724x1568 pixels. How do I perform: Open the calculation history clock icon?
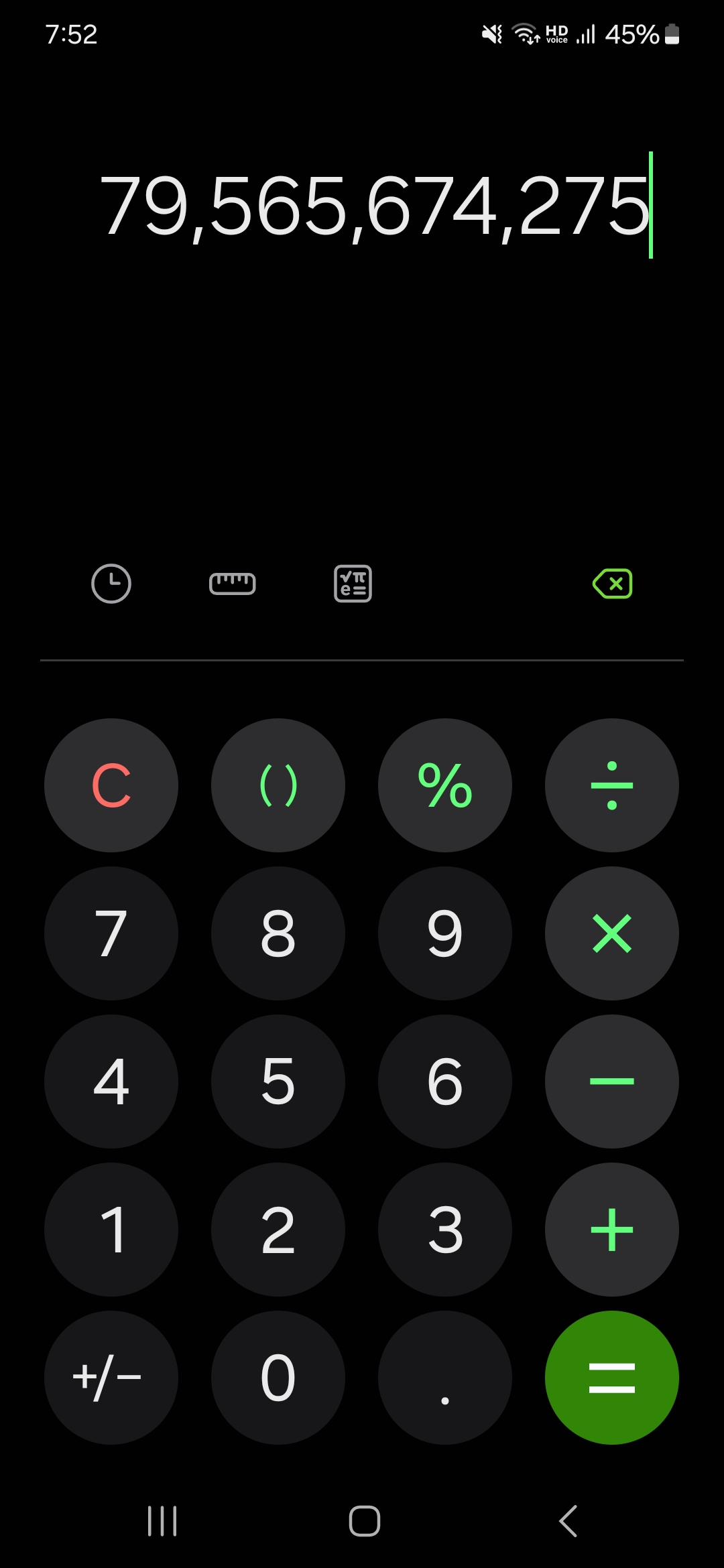pos(111,584)
